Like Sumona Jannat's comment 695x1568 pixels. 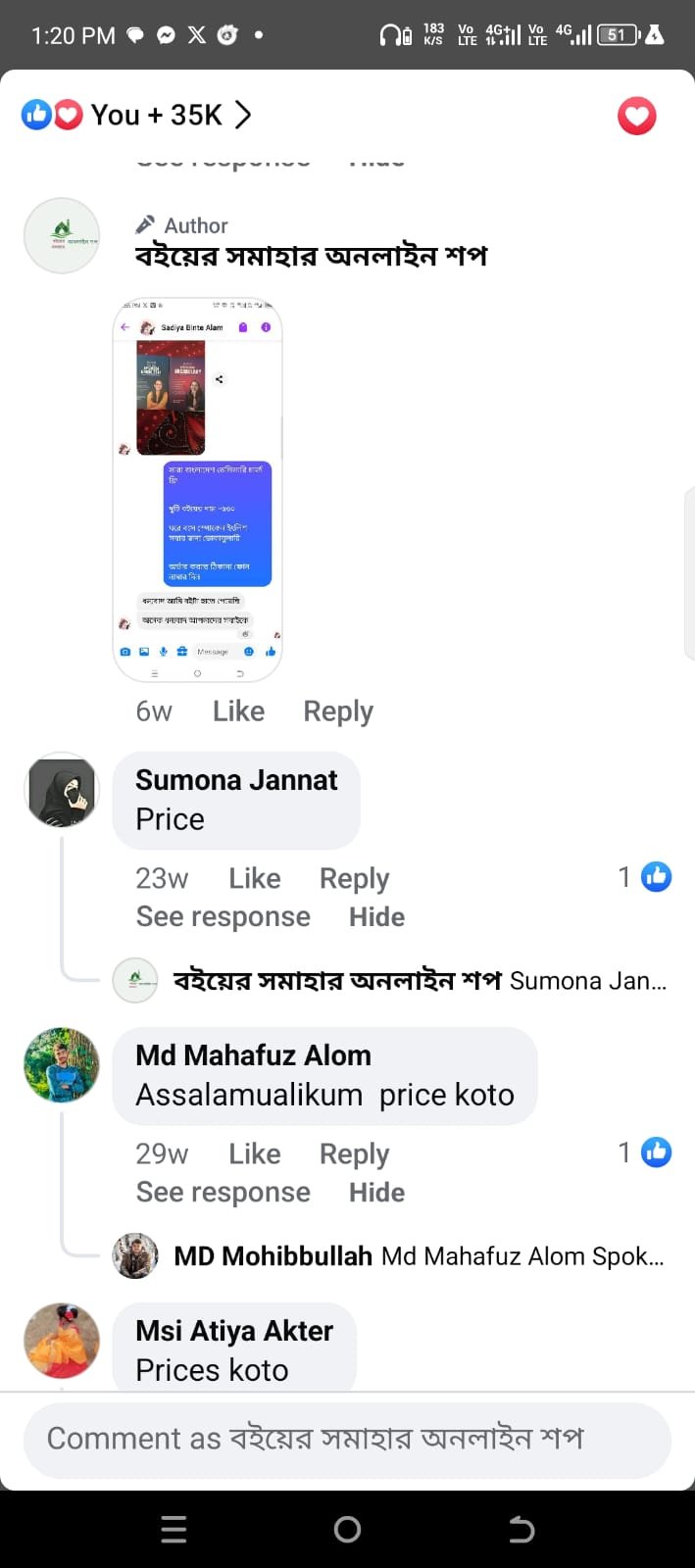point(254,878)
